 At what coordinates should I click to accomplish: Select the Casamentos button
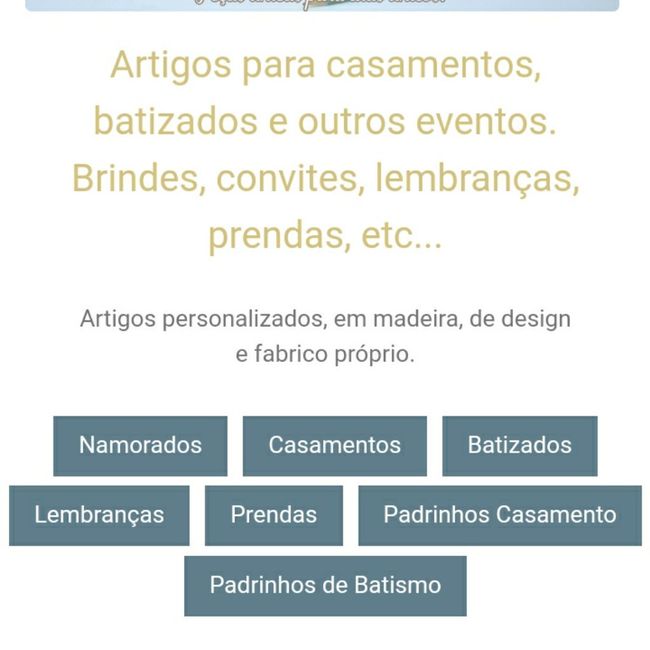pyautogui.click(x=334, y=446)
